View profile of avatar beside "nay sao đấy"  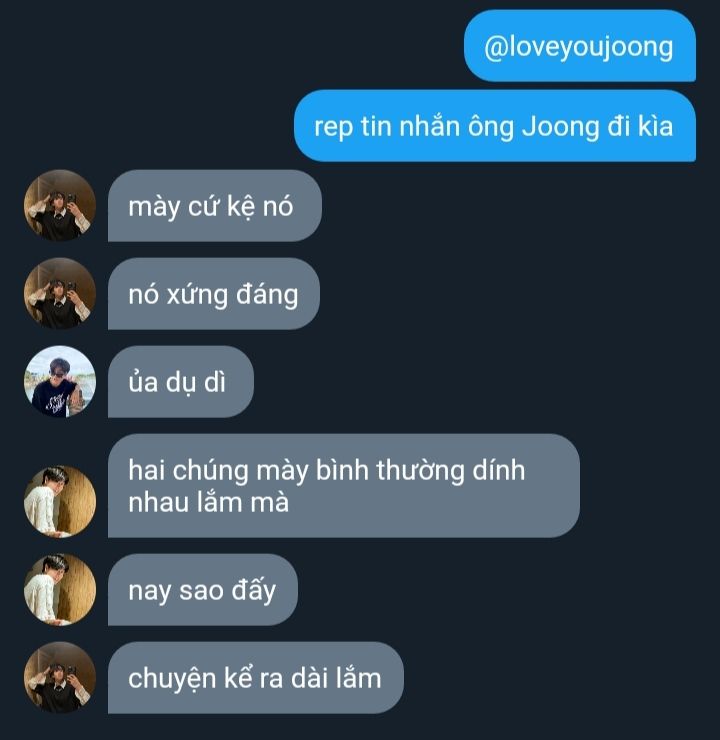click(60, 590)
